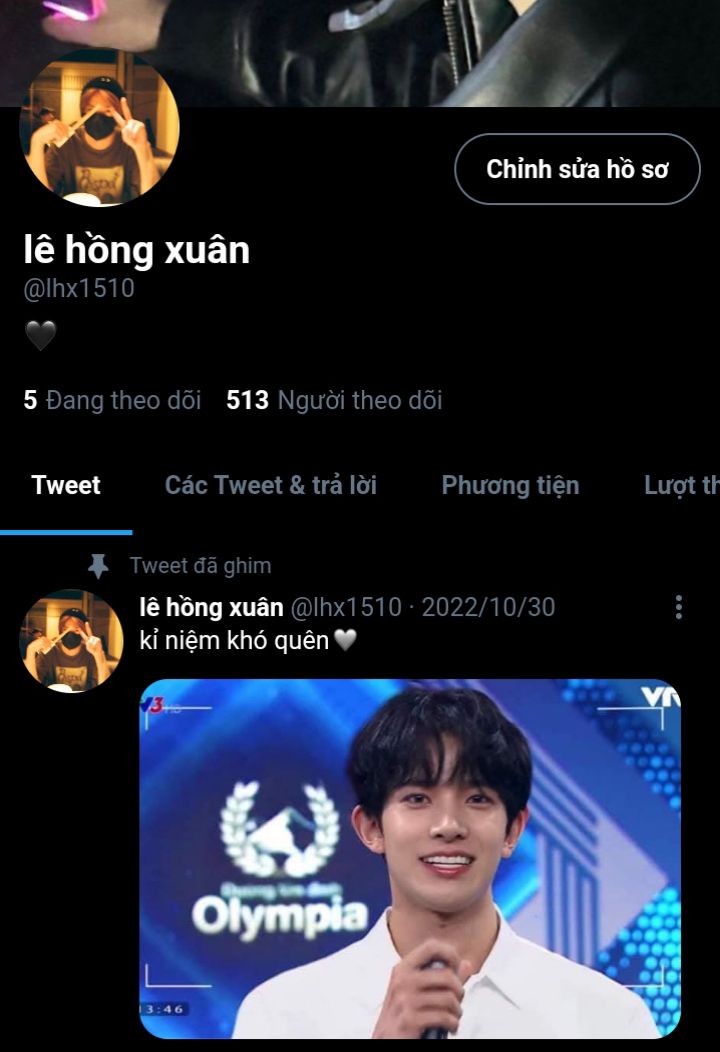View the 5 Đang theo dõi list

(x=112, y=401)
